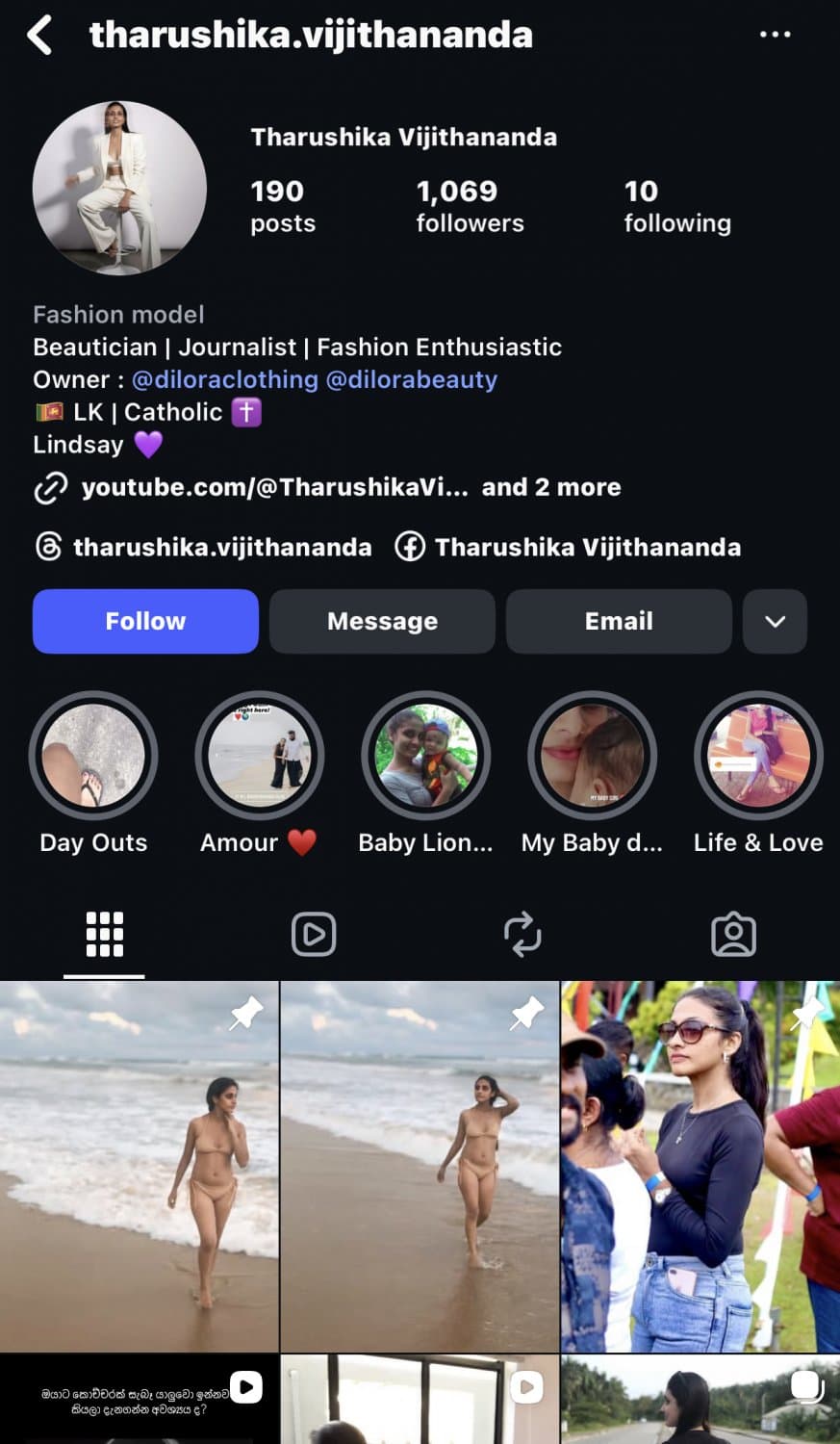
Task: Open the Life & Love highlight
Action: (758, 756)
